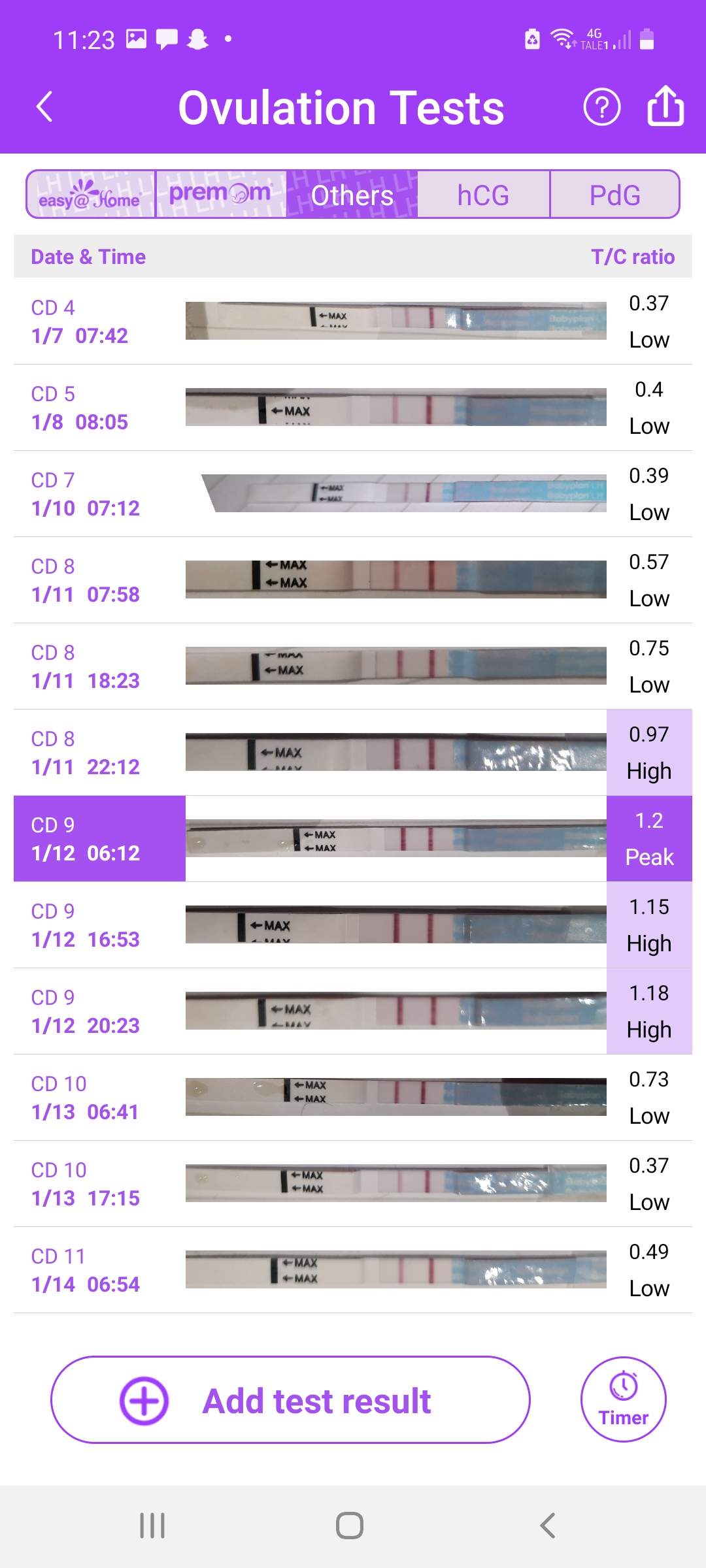The image size is (706, 1568).
Task: Start the Timer
Action: (x=623, y=1399)
